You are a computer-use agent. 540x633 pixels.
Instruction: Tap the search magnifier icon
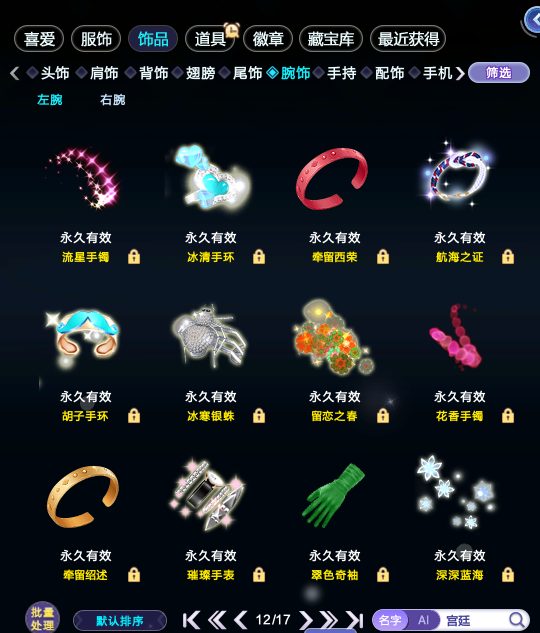(516, 620)
